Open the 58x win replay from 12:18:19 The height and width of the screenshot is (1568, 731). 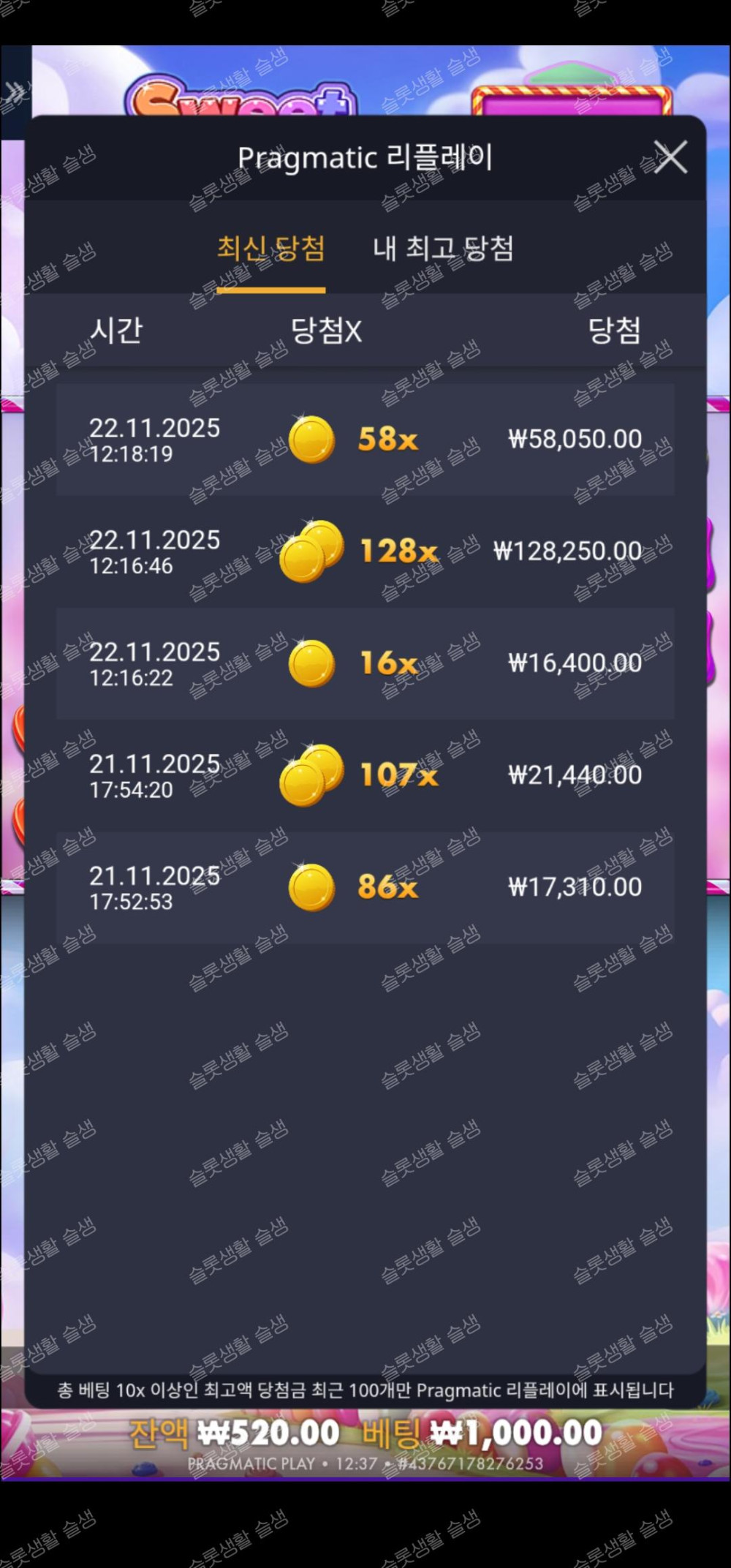click(x=365, y=440)
